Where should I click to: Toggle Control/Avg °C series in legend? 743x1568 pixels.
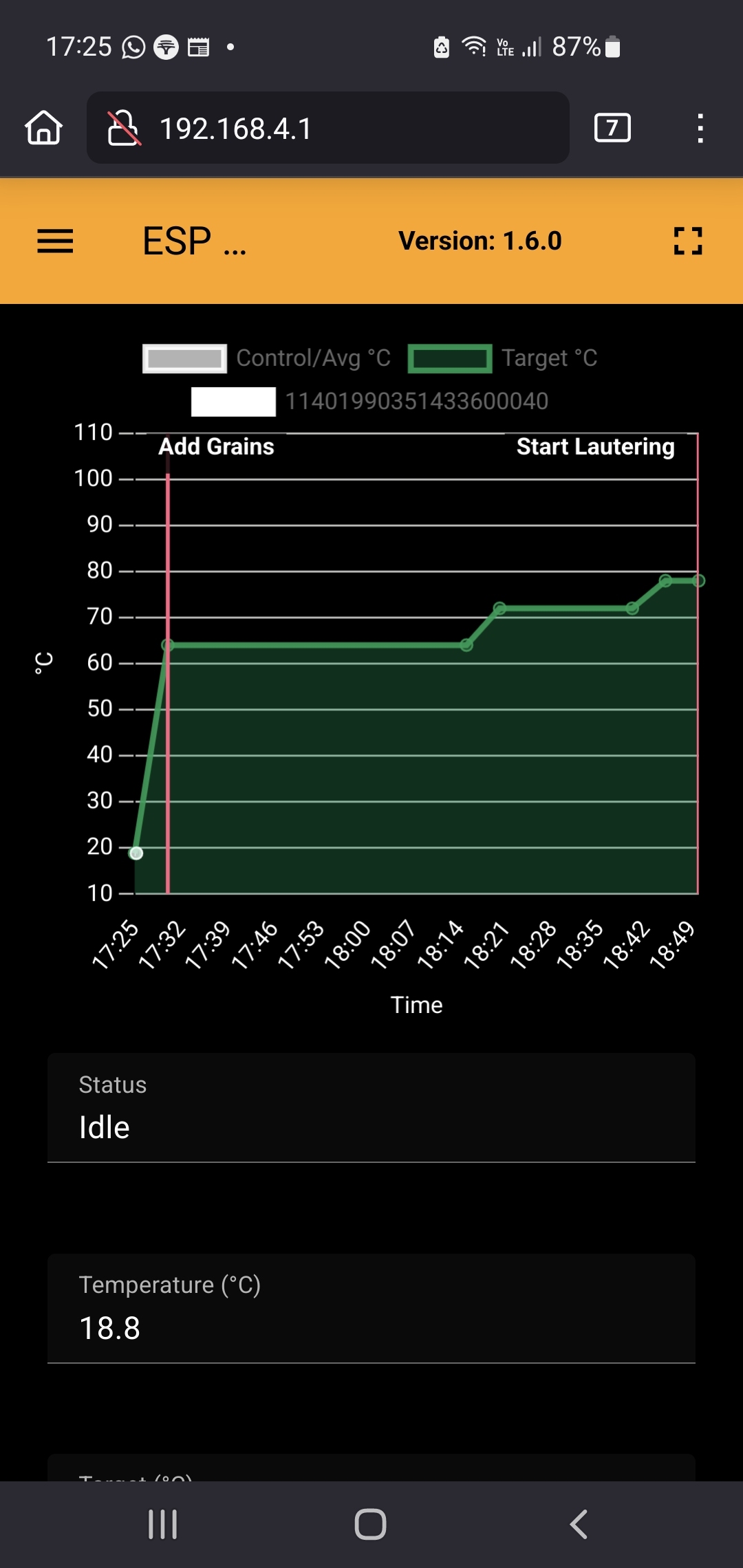coord(267,358)
